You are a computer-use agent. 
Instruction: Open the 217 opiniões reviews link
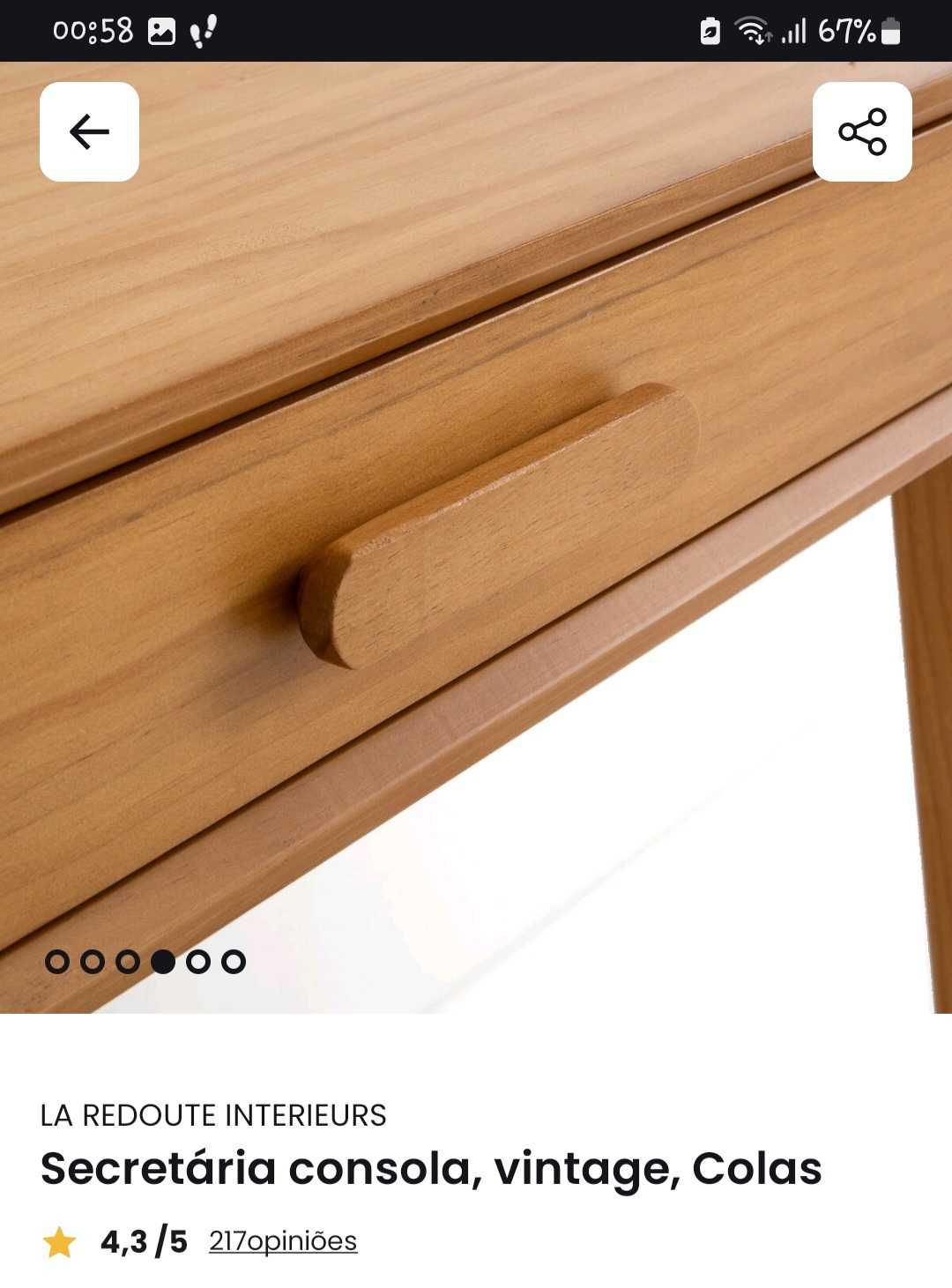pos(282,1240)
